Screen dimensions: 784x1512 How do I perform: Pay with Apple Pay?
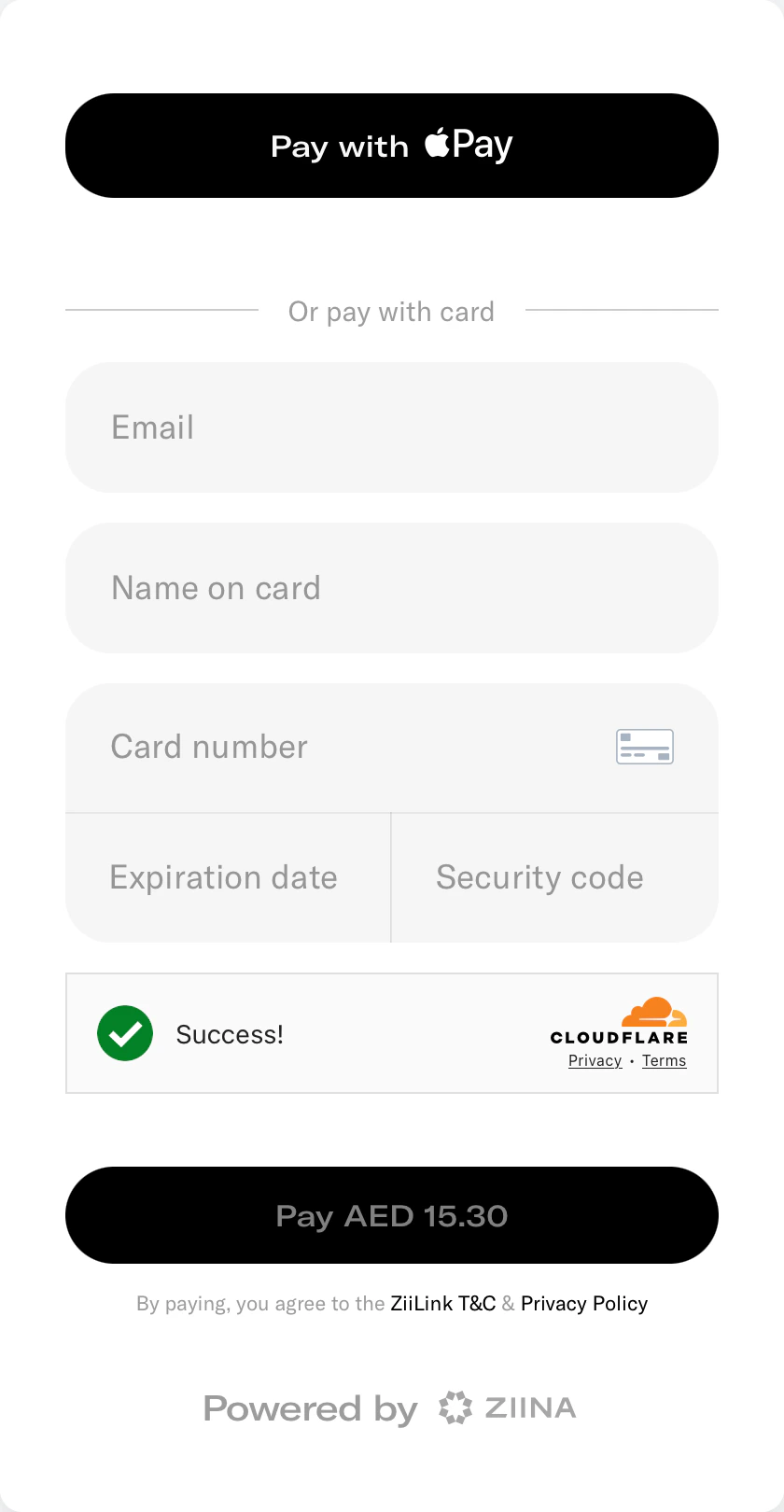(x=392, y=146)
